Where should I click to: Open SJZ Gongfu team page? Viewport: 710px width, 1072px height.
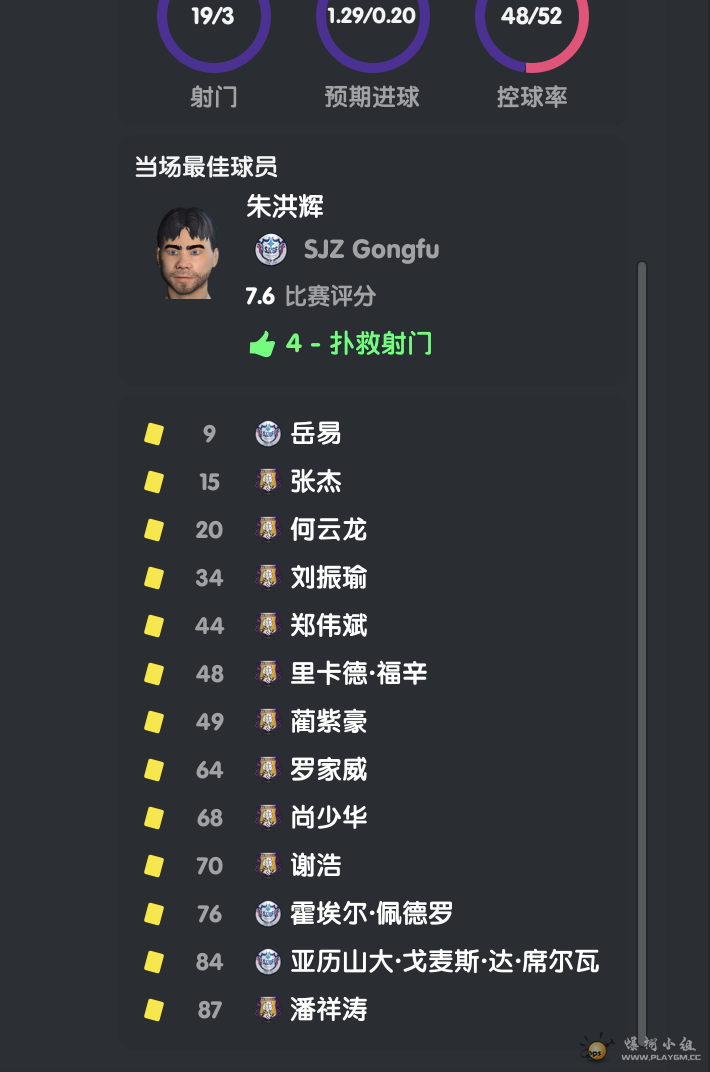point(370,249)
